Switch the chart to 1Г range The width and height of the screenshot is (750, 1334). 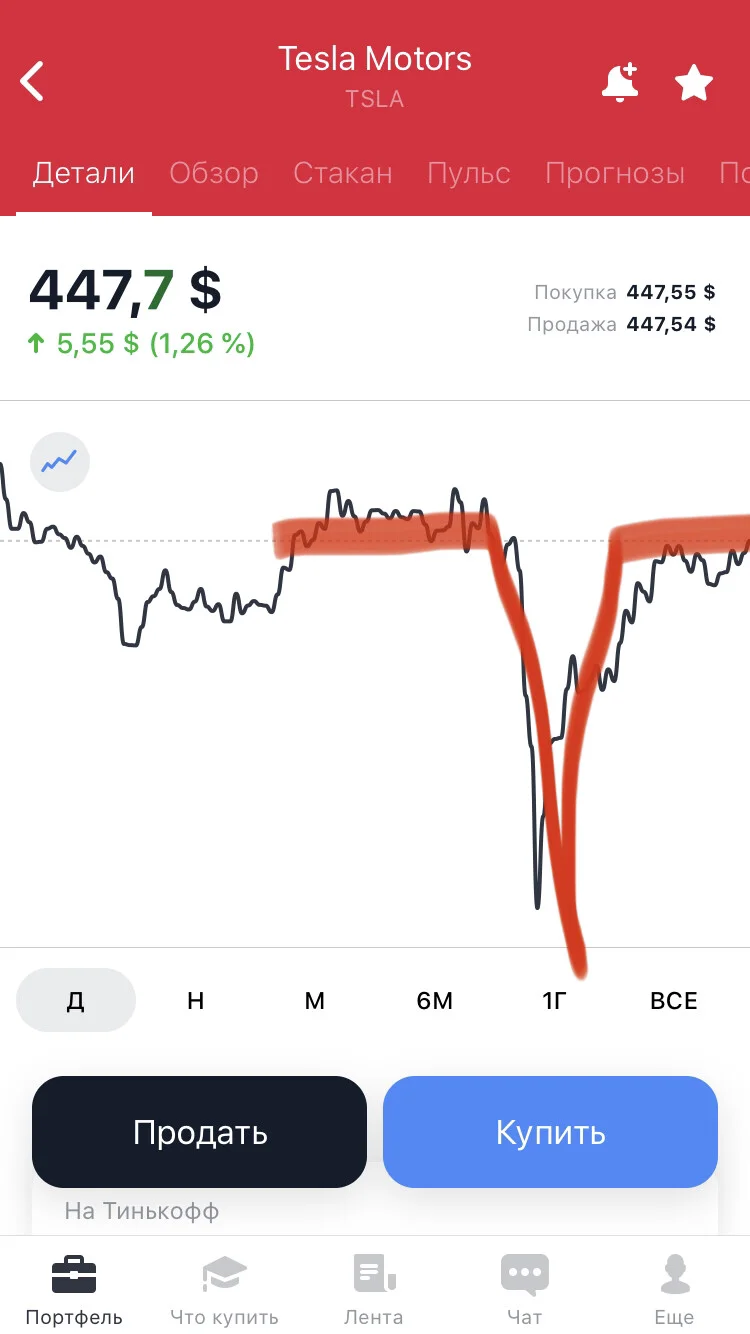click(x=555, y=1000)
